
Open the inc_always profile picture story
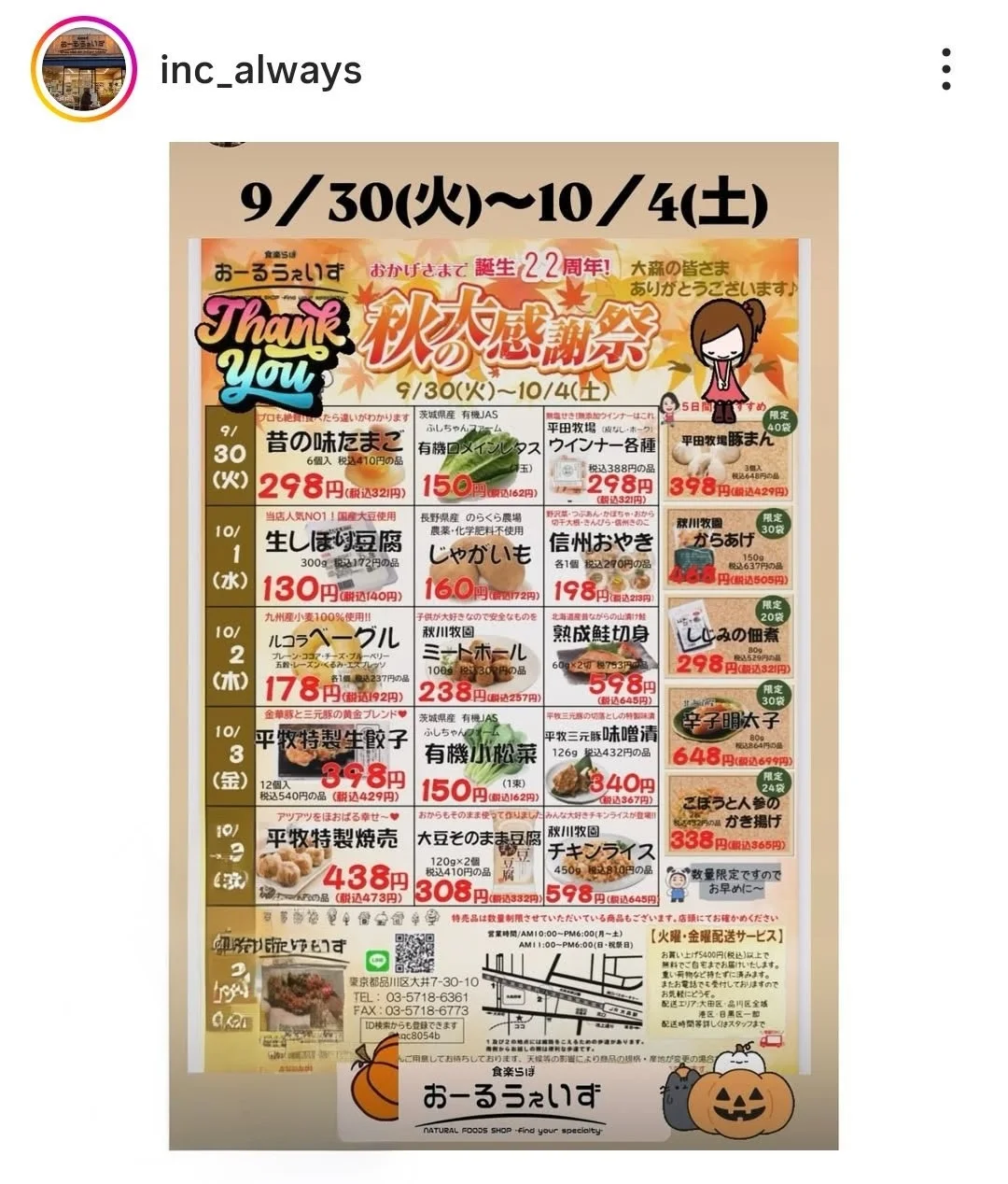click(x=83, y=70)
